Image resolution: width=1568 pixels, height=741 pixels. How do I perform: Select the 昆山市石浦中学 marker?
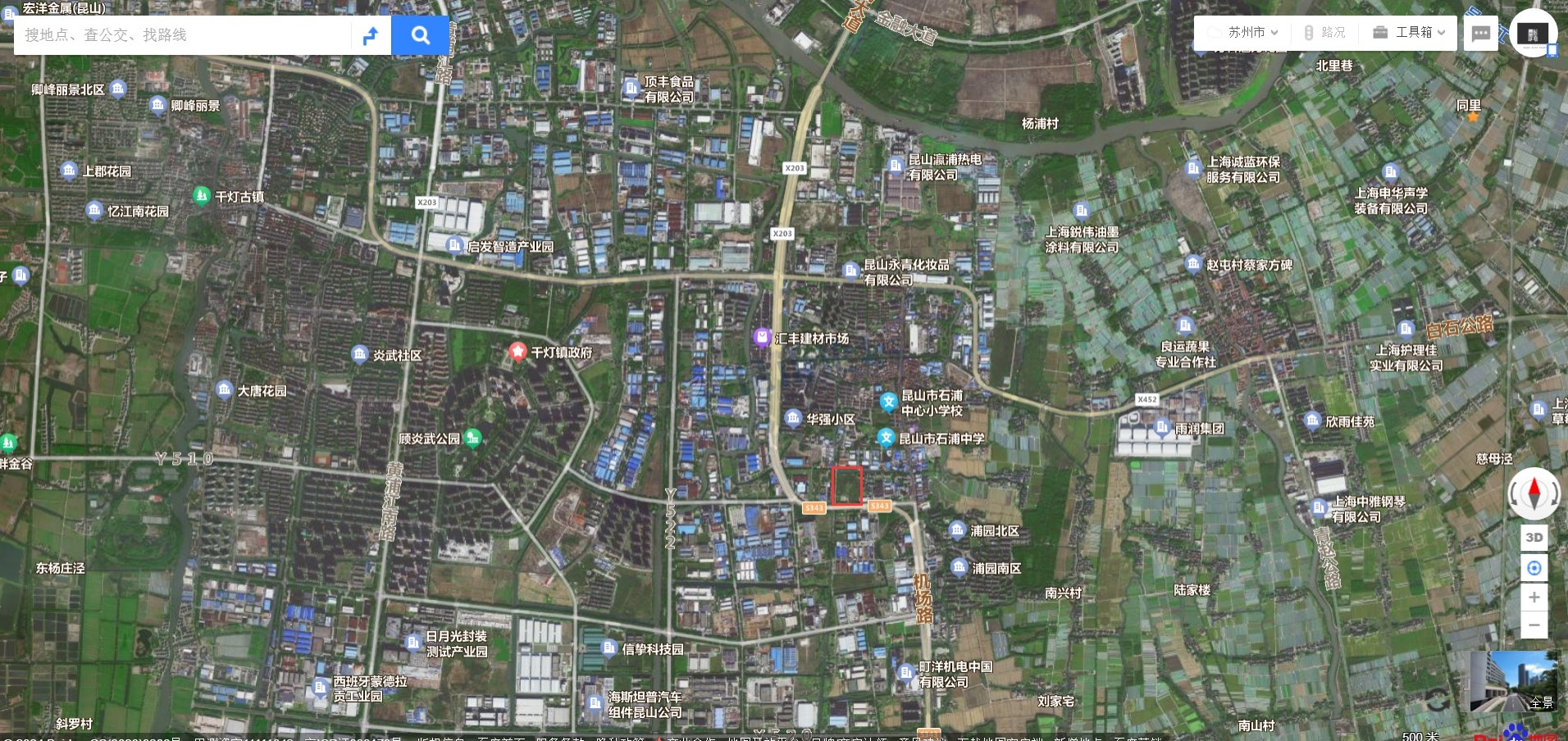pyautogui.click(x=886, y=438)
